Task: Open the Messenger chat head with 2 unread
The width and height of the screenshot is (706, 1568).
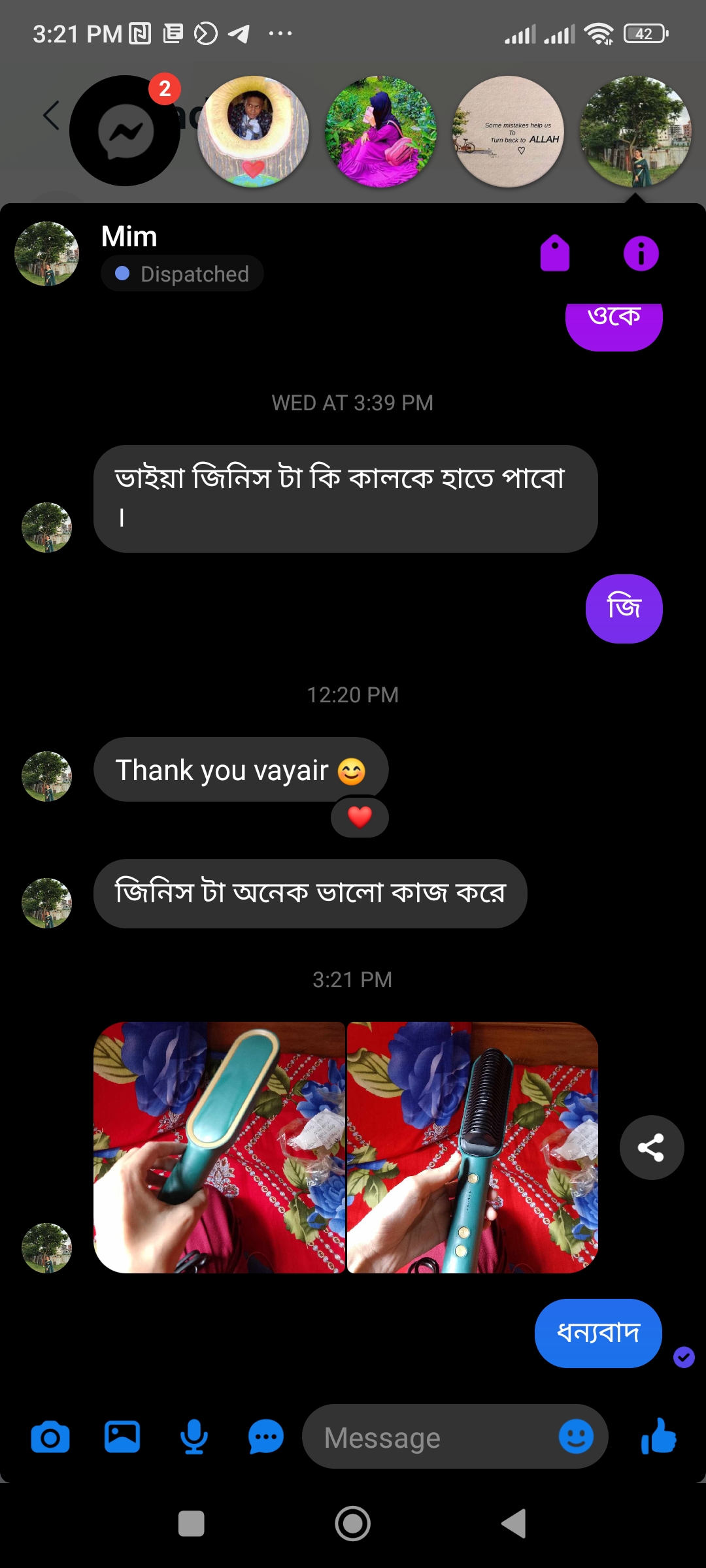Action: tap(125, 131)
